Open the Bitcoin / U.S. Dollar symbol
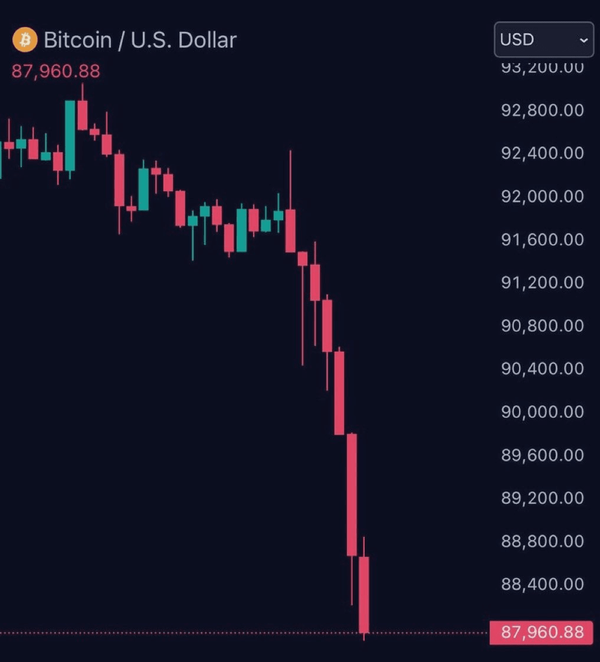This screenshot has width=600, height=662. point(139,40)
